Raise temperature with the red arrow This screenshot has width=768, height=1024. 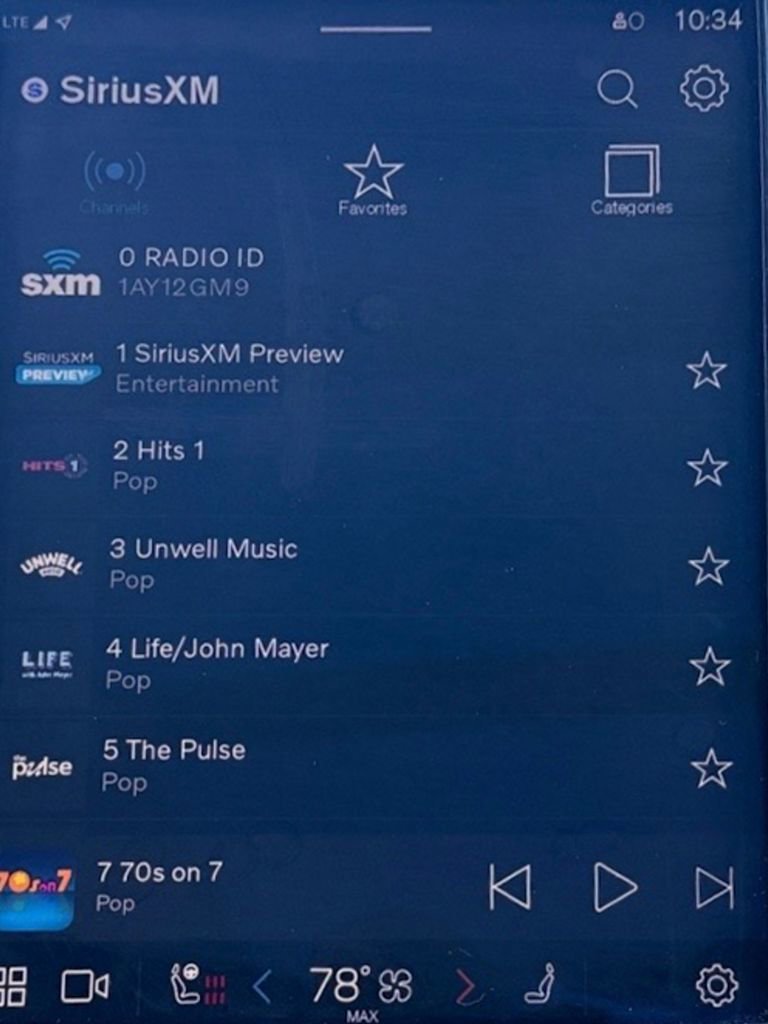466,988
